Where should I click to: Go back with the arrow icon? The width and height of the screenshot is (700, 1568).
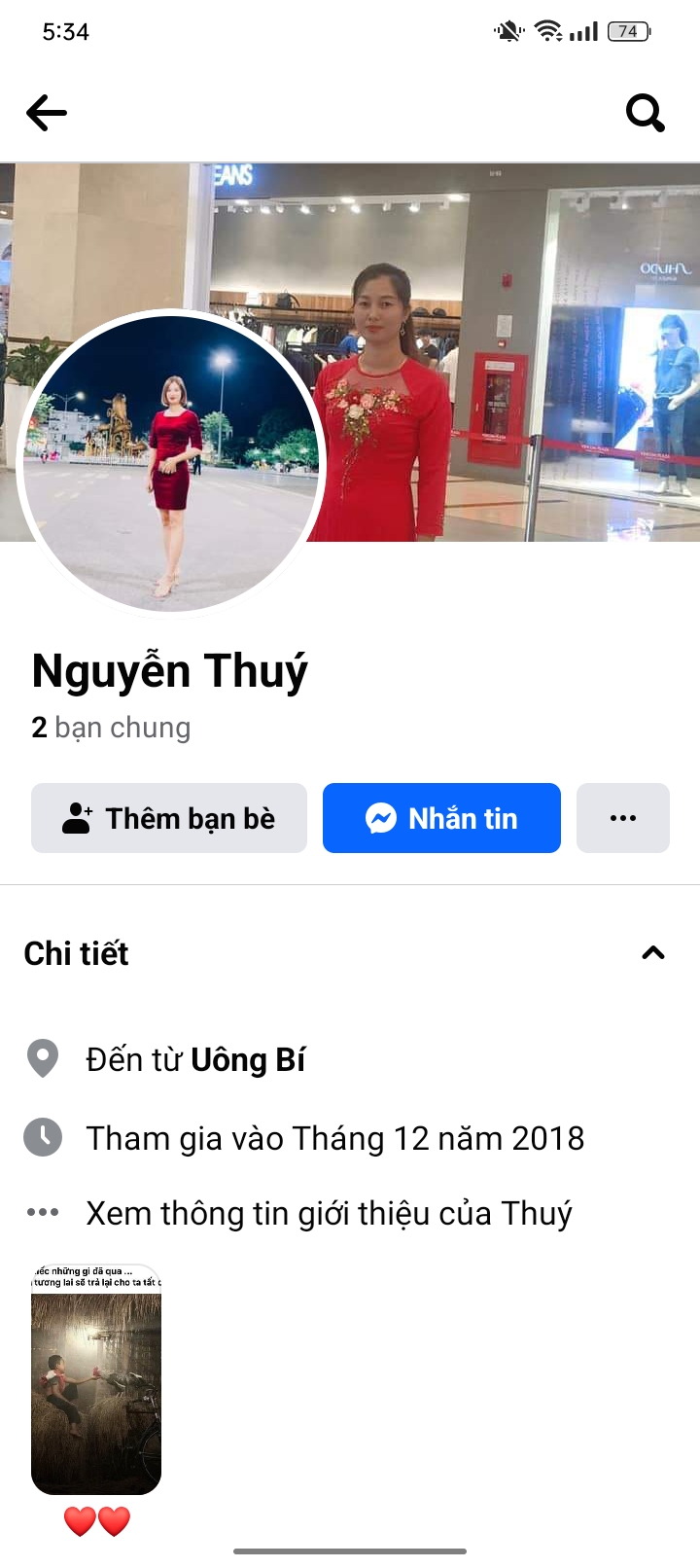[47, 113]
